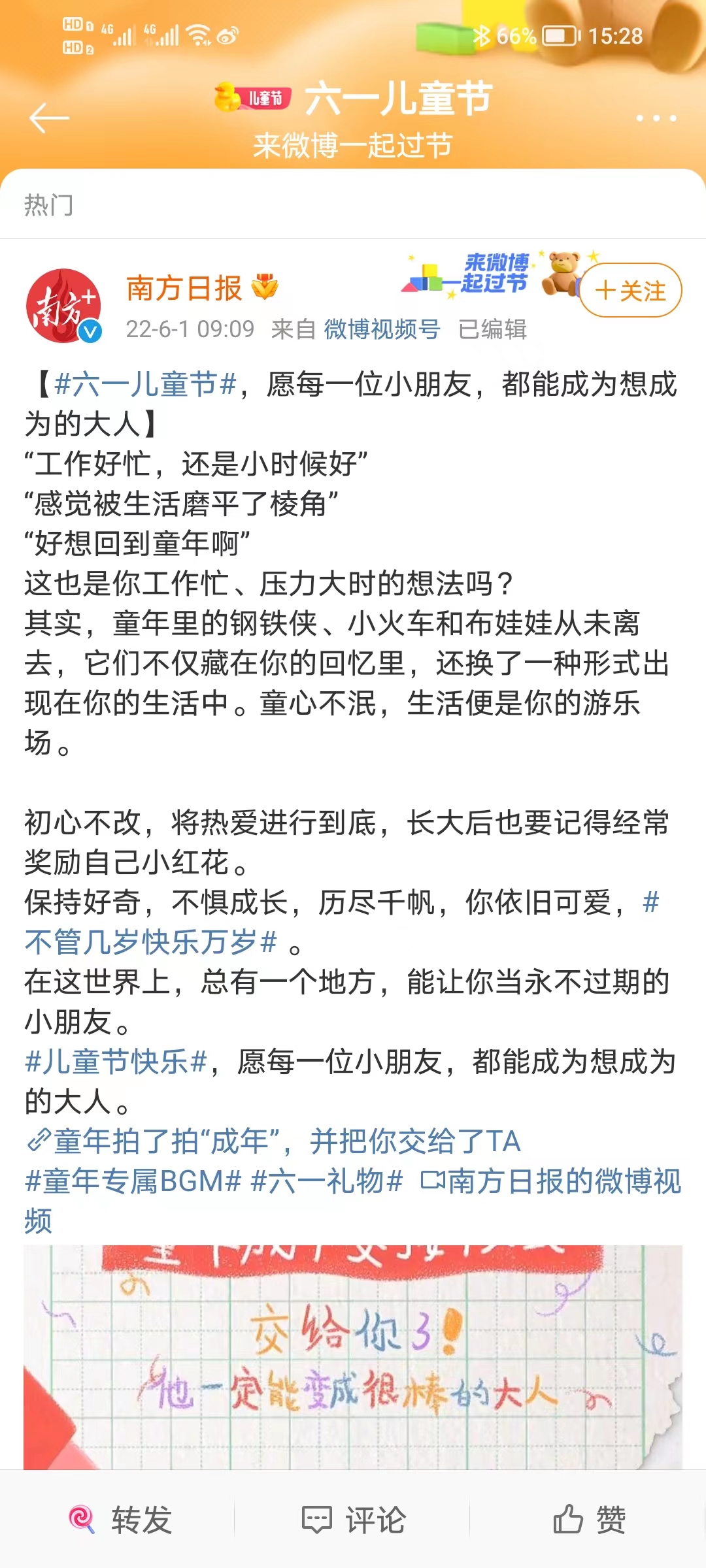Open the #不管几岁快乐万岁# hashtag

(x=150, y=942)
